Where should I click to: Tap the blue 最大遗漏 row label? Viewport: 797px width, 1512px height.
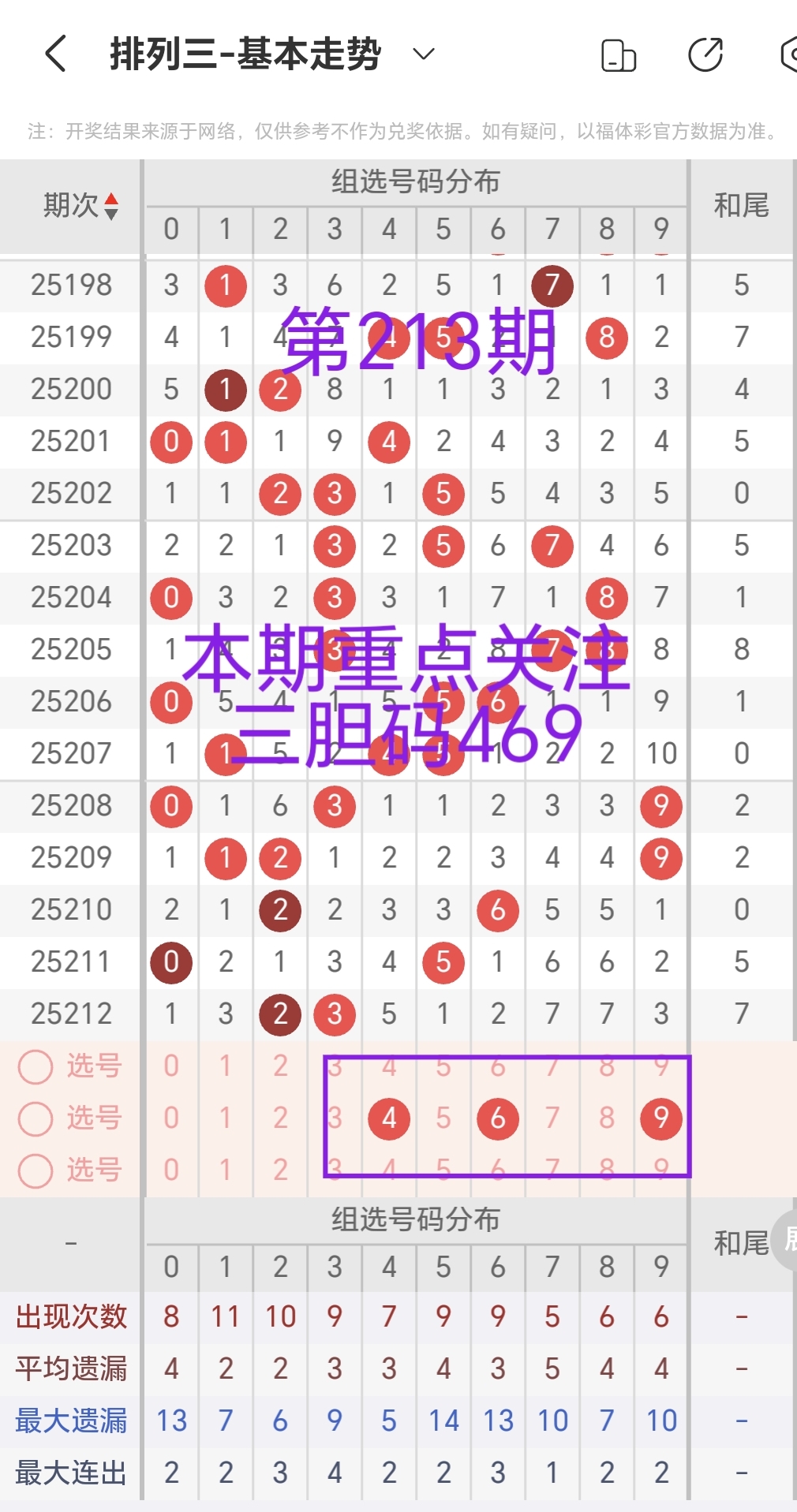pyautogui.click(x=72, y=1421)
